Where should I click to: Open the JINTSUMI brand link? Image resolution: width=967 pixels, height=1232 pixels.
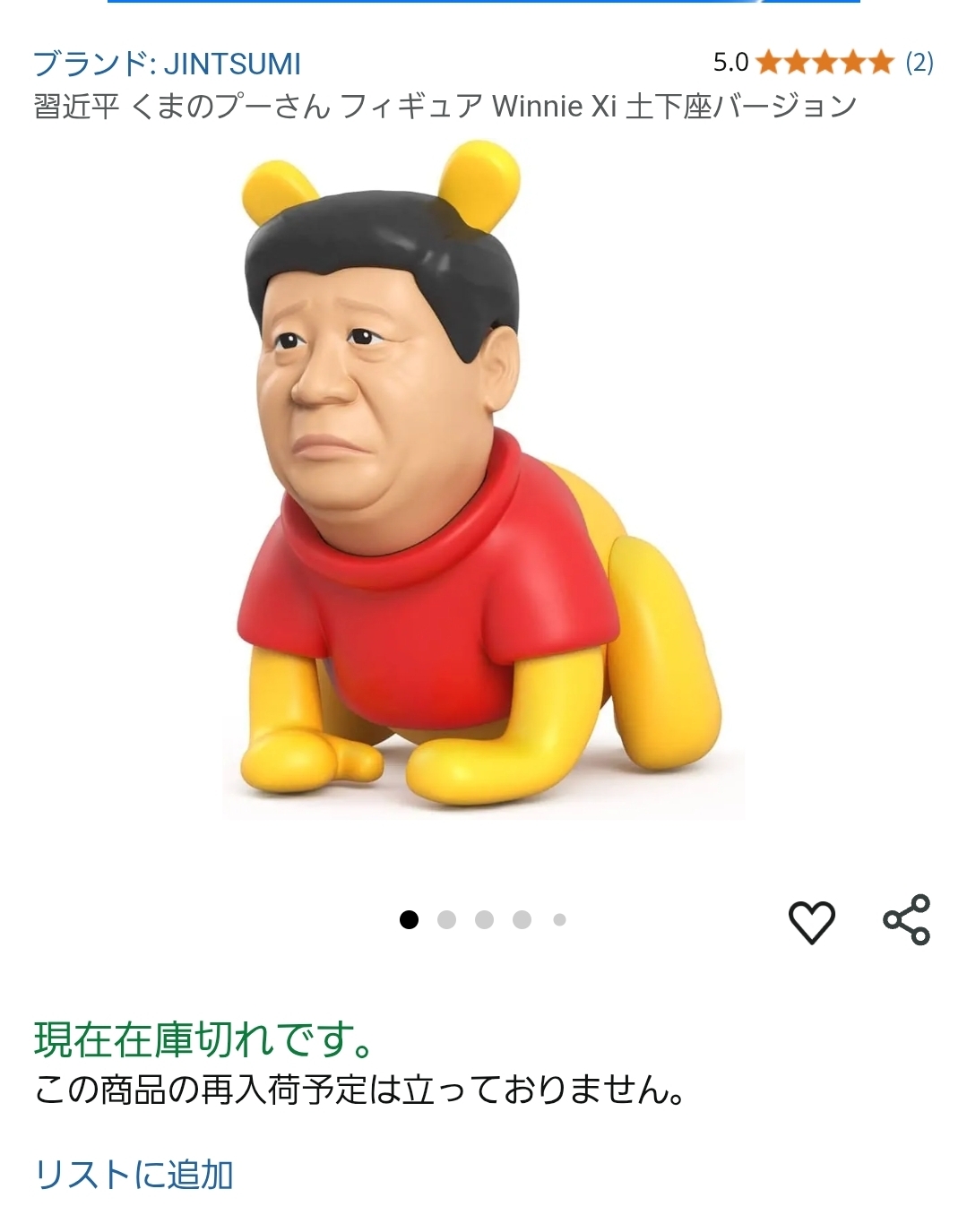pyautogui.click(x=167, y=64)
